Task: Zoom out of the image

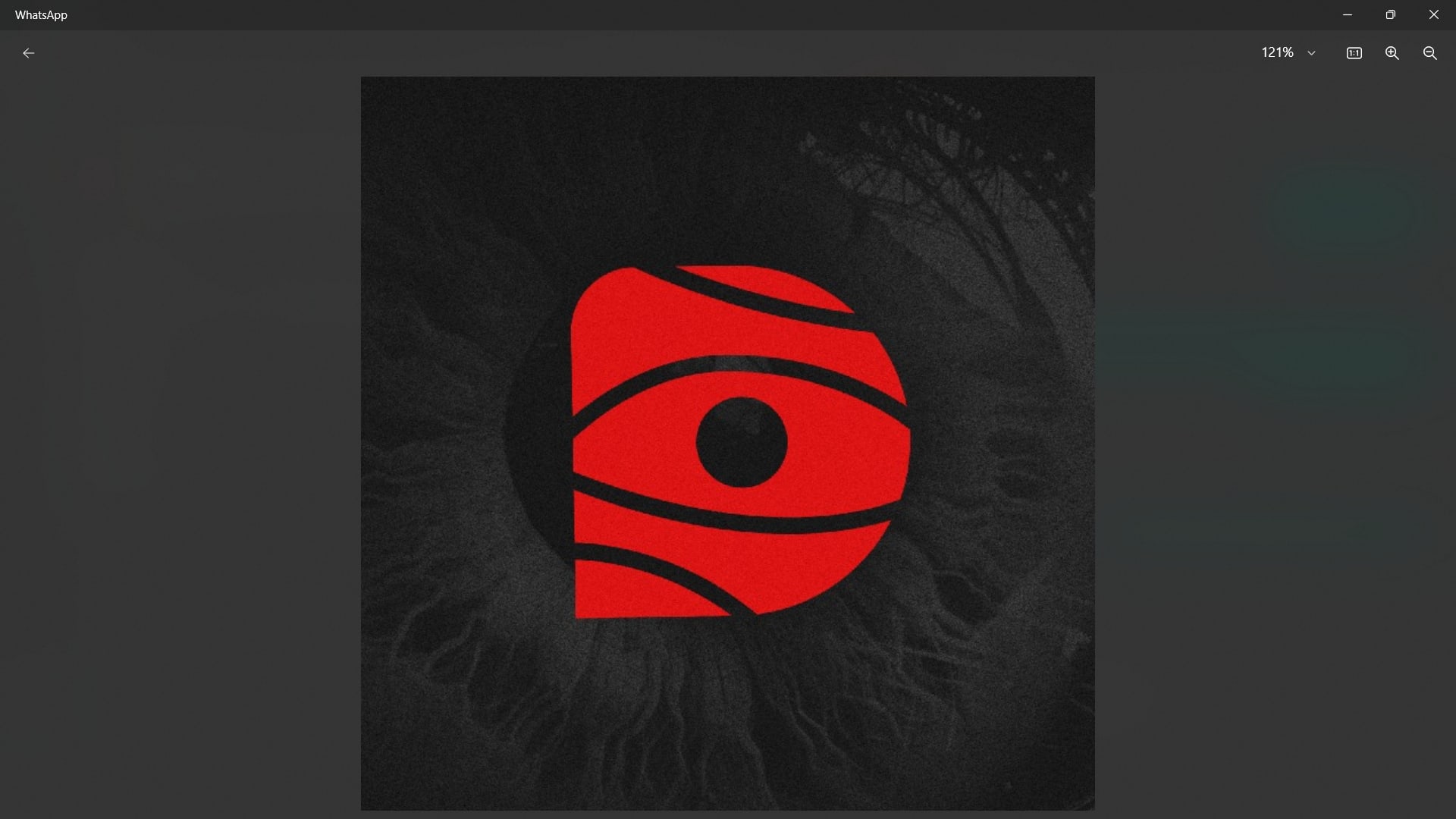Action: (1429, 53)
